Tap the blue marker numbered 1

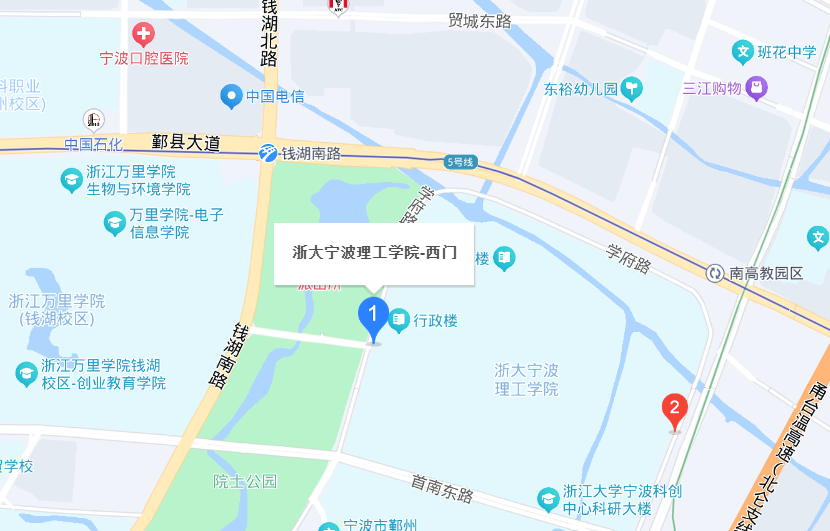(x=373, y=318)
